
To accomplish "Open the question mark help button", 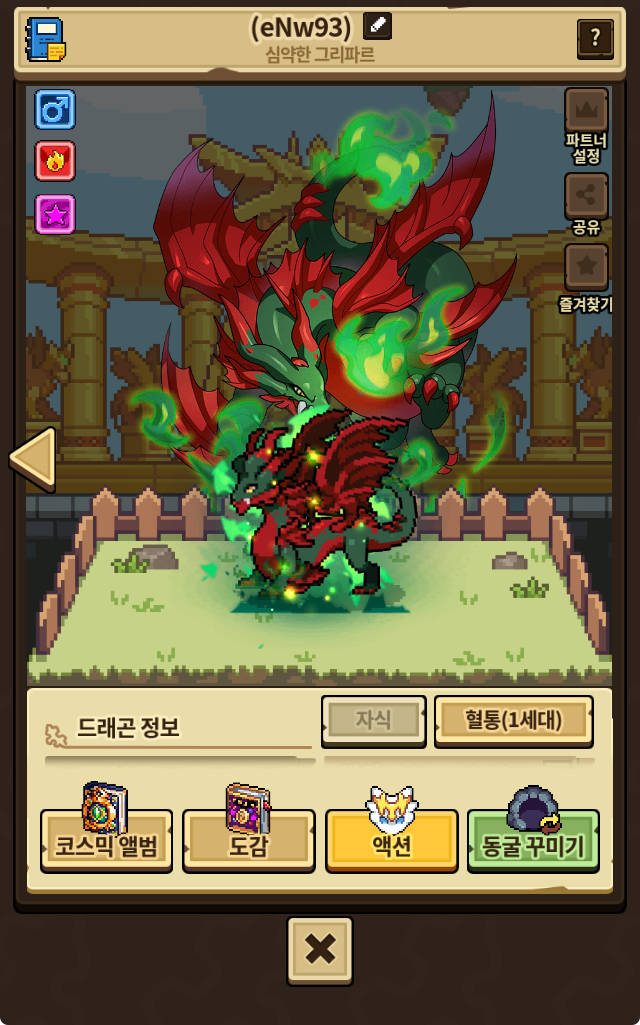I will tap(595, 39).
